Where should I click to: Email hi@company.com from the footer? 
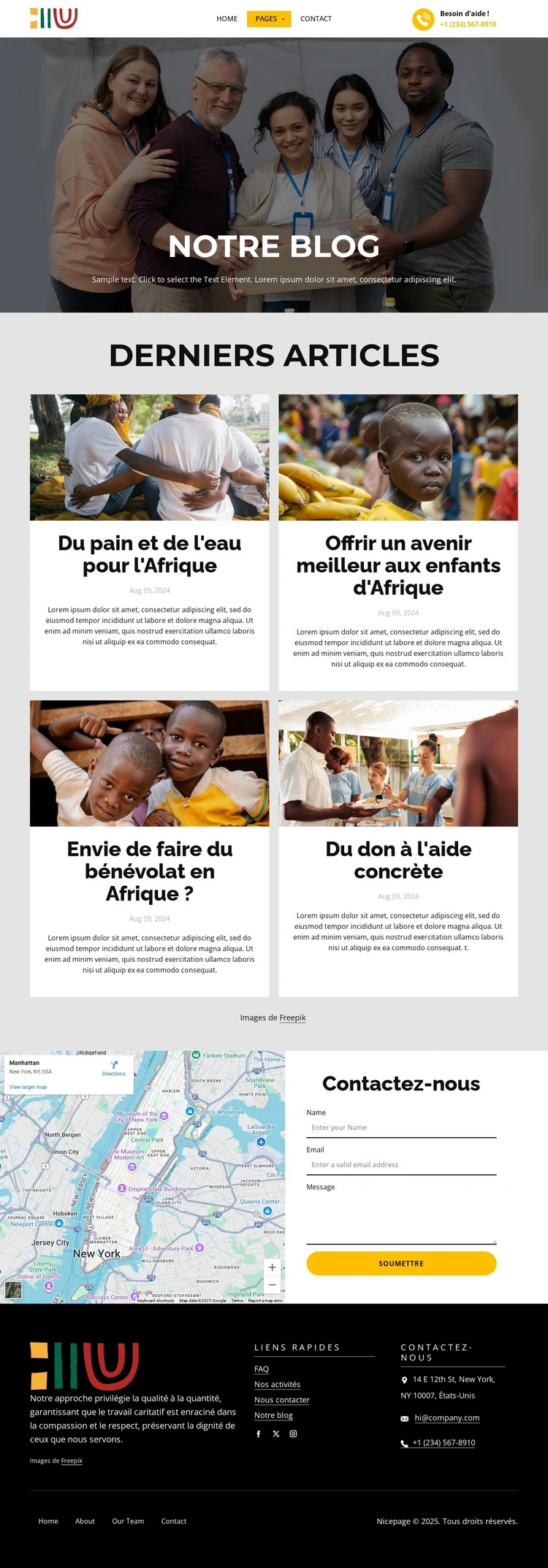446,1418
